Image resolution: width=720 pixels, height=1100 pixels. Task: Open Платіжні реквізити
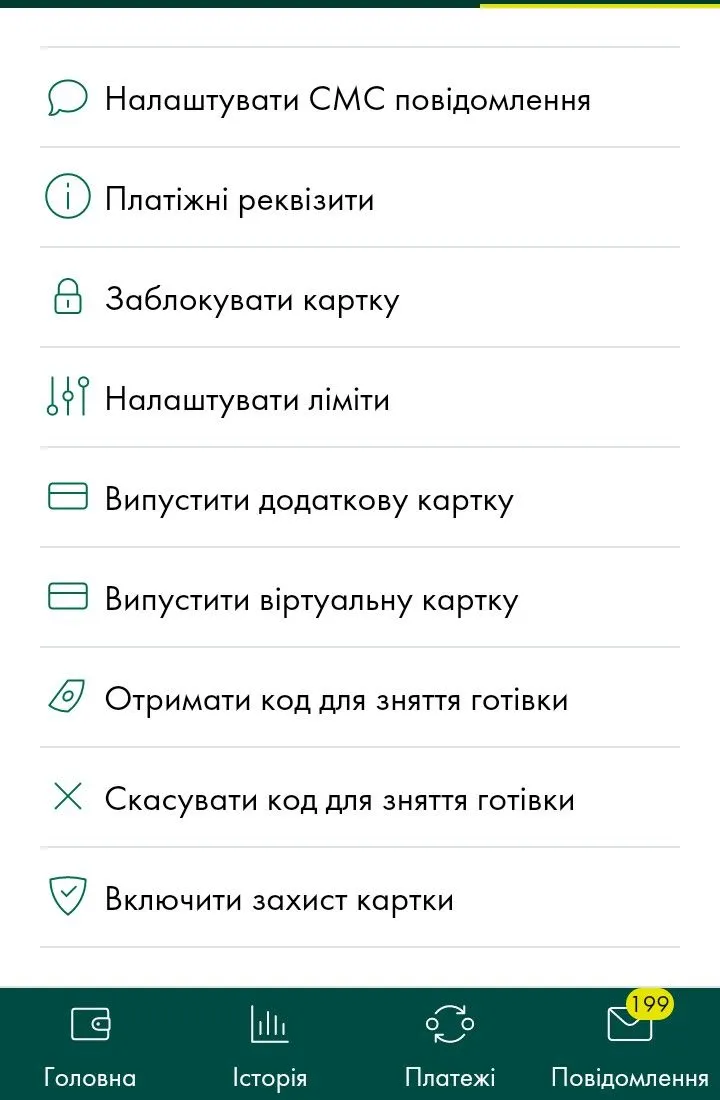tap(240, 200)
